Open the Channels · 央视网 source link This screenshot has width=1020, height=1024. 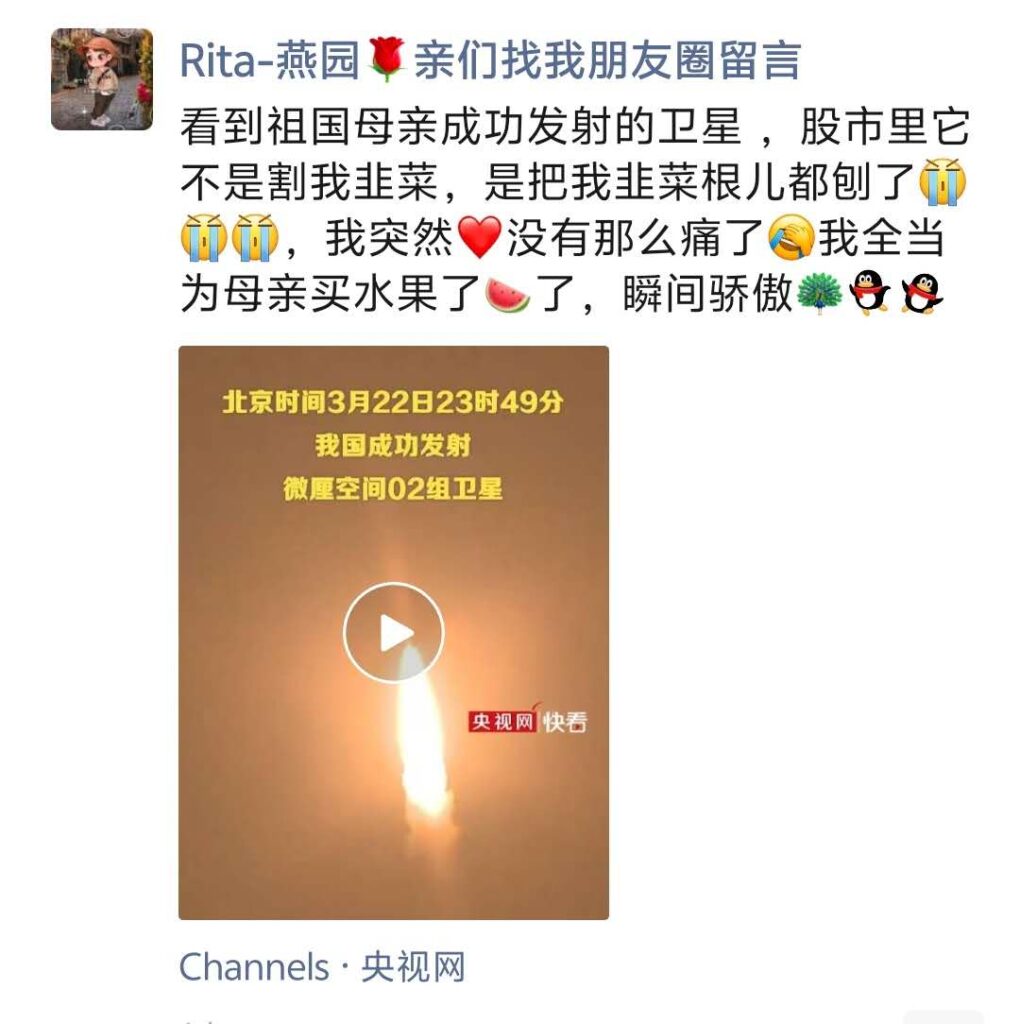(x=322, y=967)
